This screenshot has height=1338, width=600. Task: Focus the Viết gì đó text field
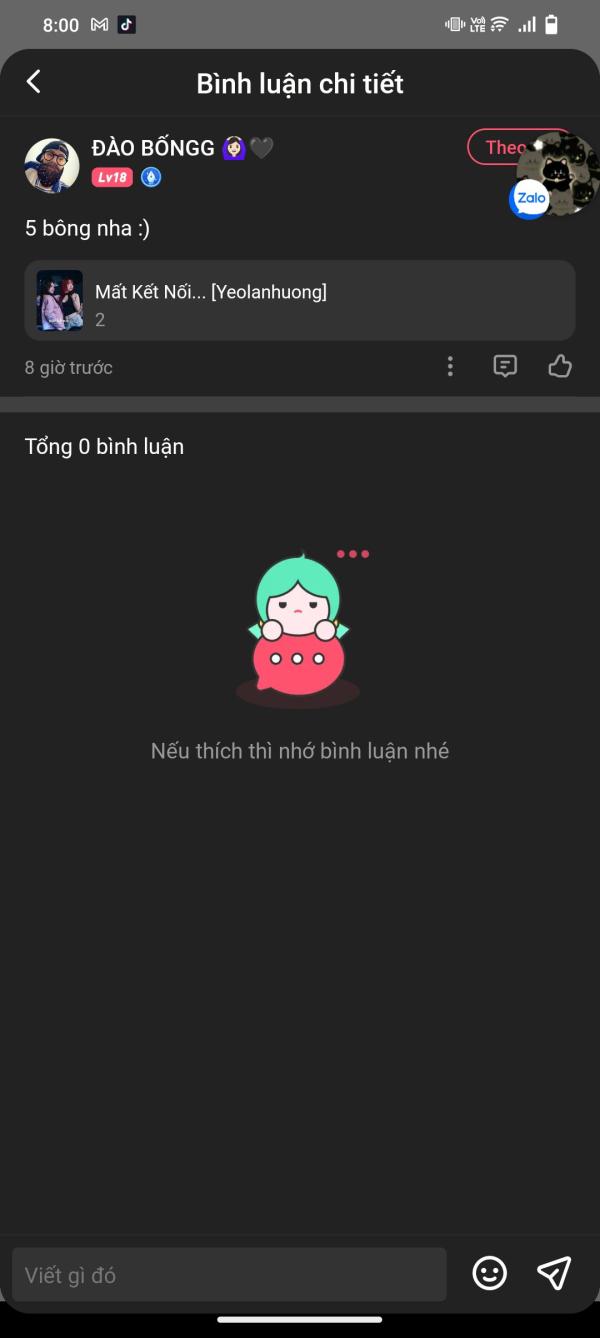pyautogui.click(x=229, y=1275)
